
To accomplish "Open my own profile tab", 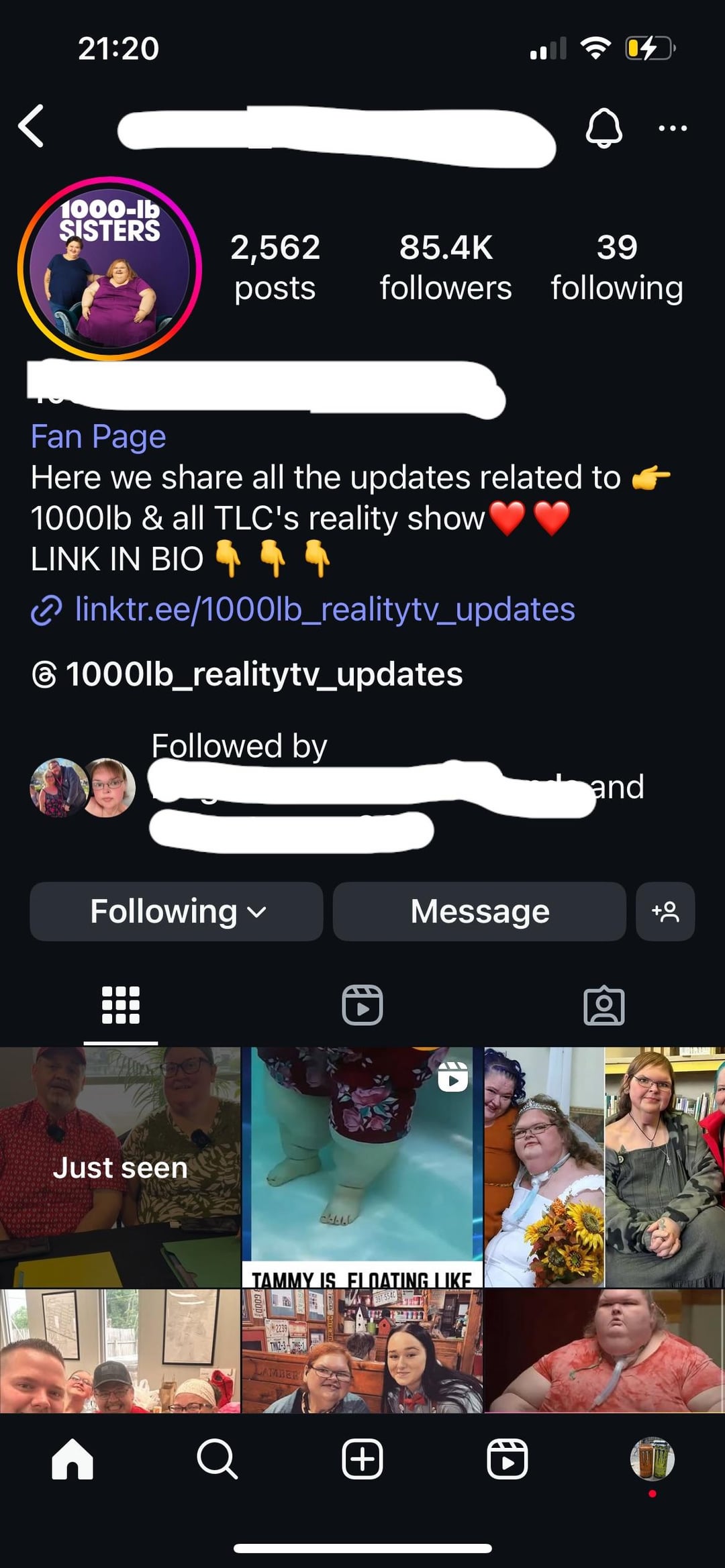I will (652, 1459).
